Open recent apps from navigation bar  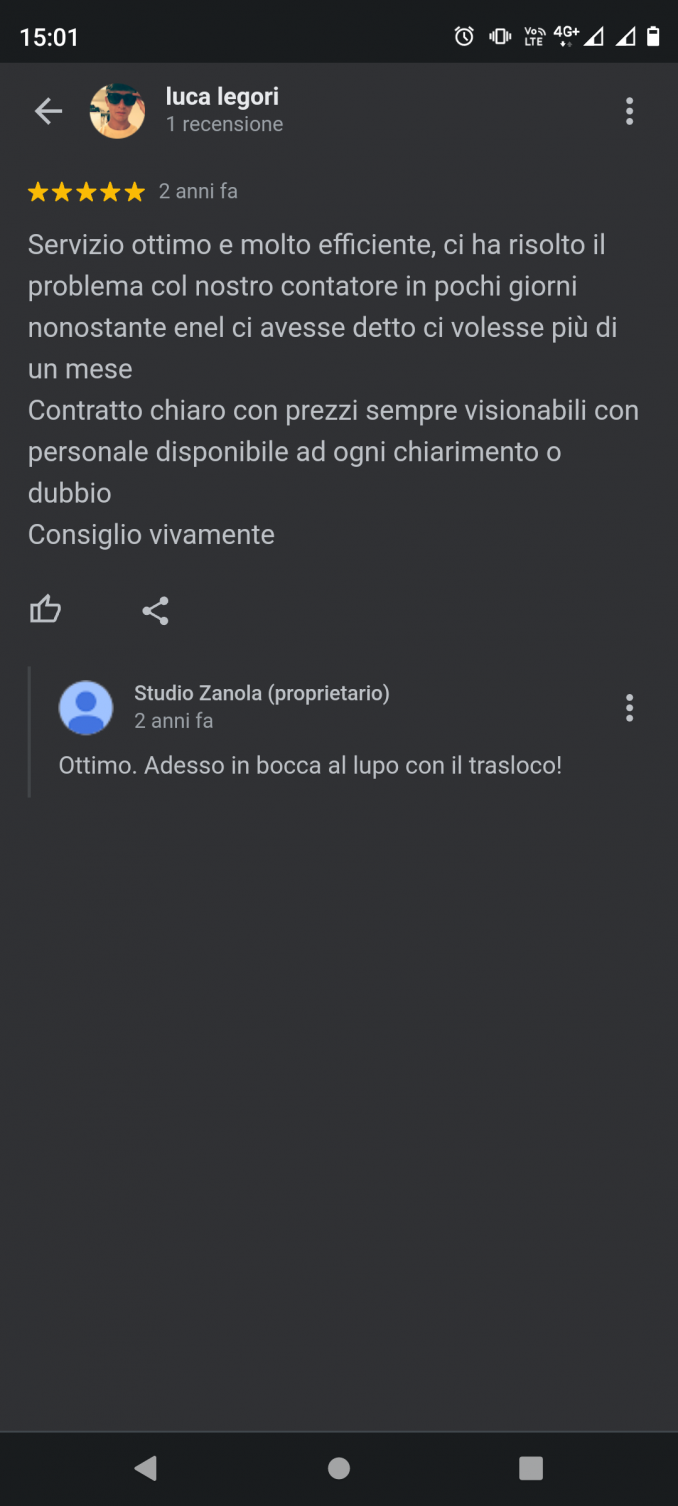531,1468
